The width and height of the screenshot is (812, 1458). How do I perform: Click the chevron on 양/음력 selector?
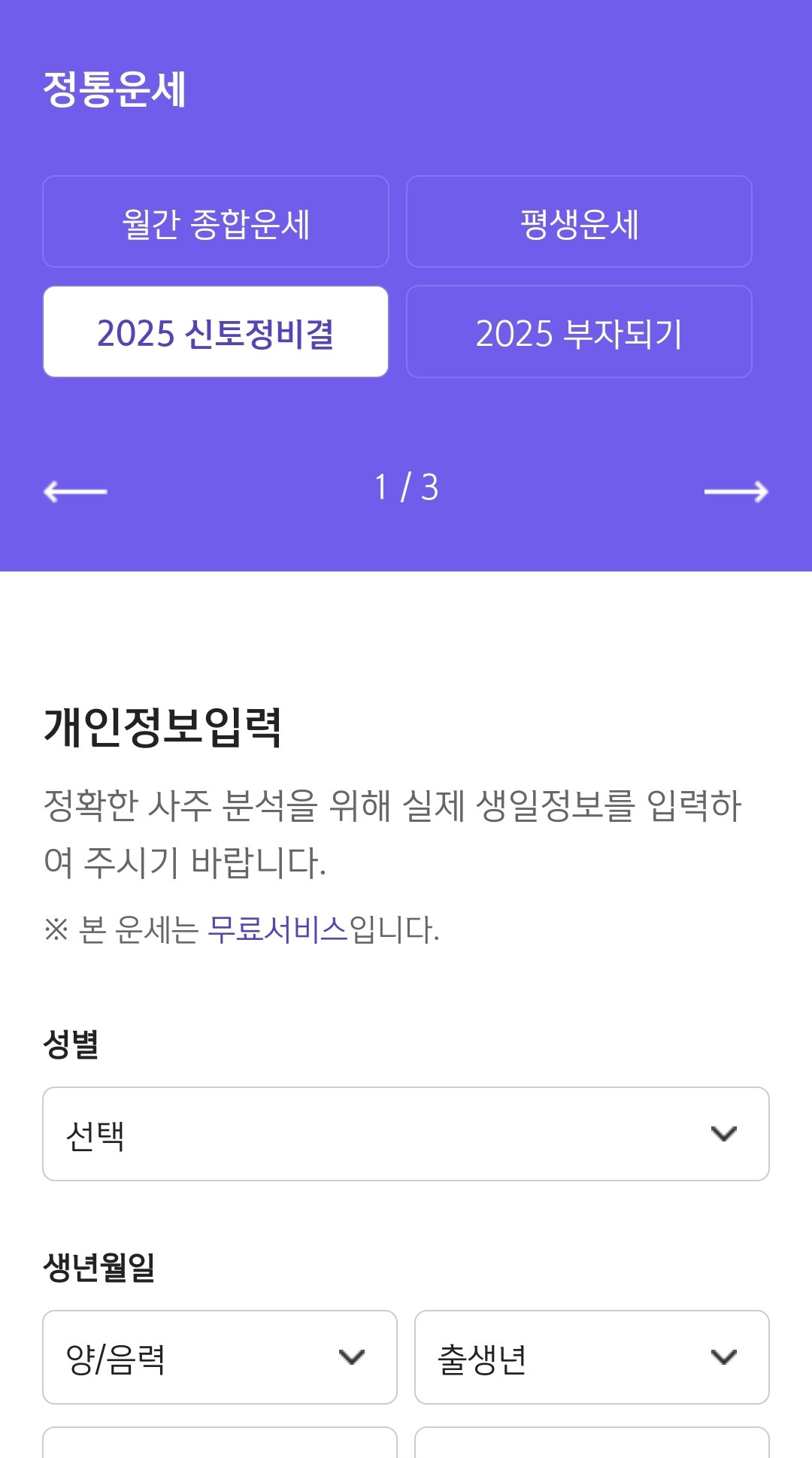(350, 1358)
